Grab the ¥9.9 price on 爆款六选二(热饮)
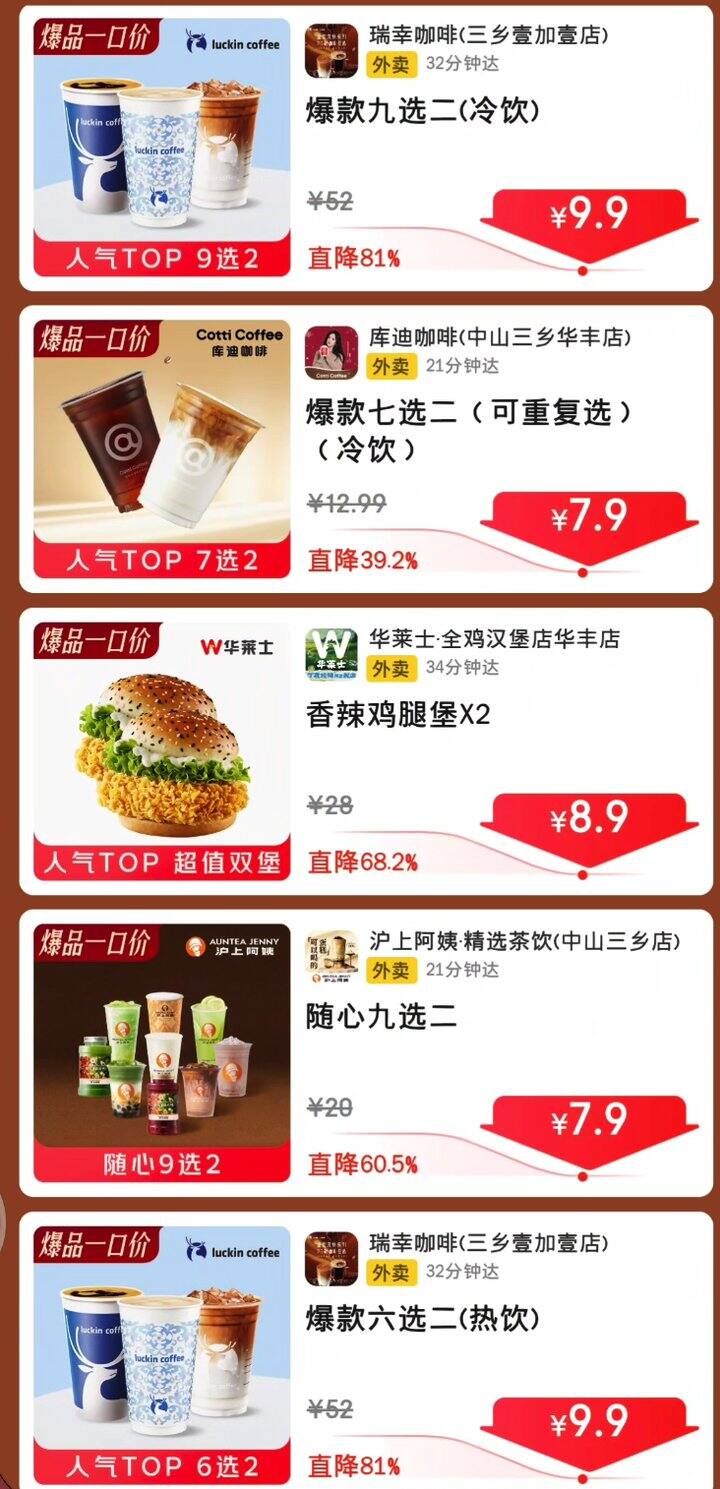The image size is (720, 1489). coord(589,1423)
